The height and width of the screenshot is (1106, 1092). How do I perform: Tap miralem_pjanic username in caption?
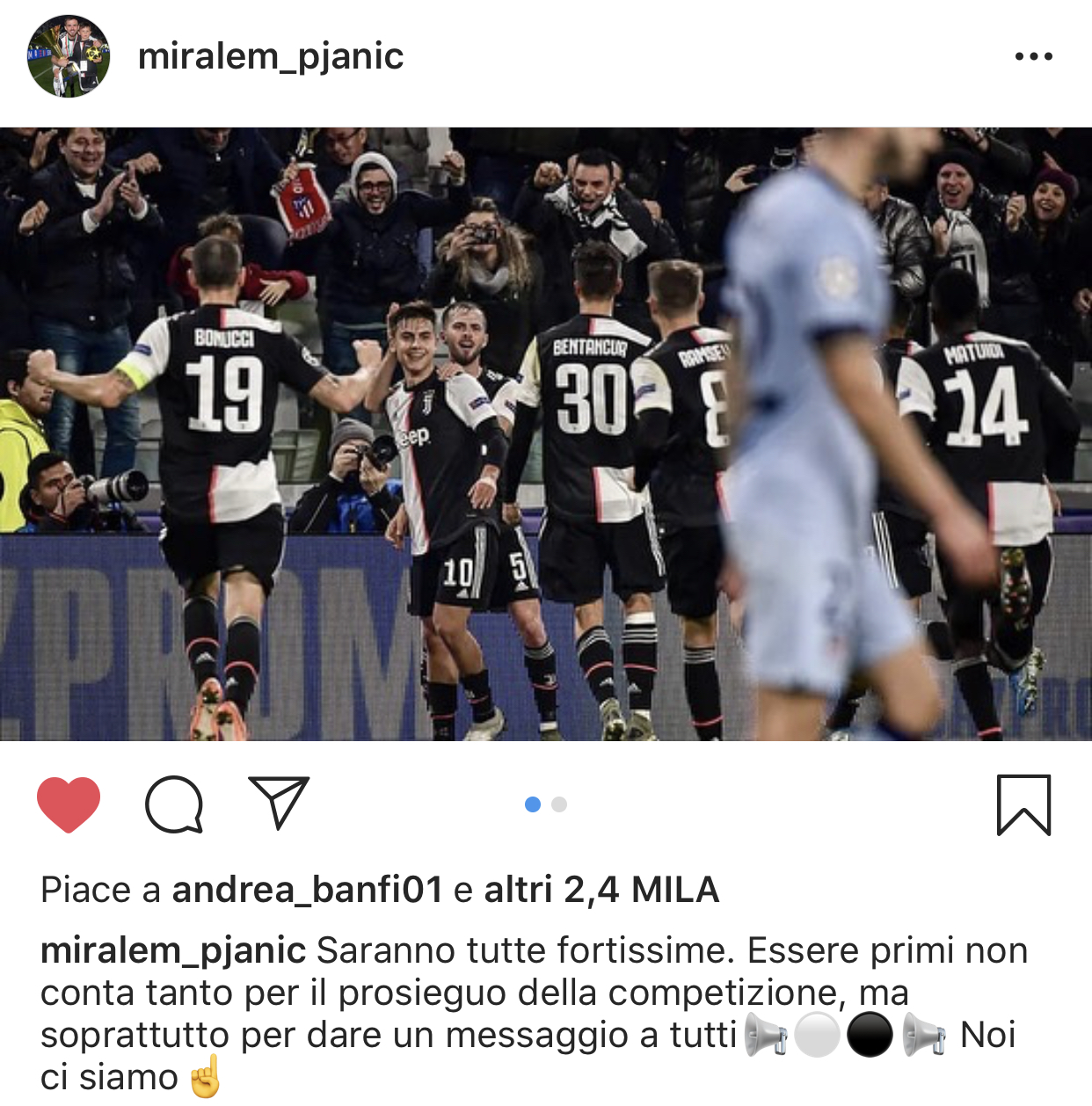pyautogui.click(x=173, y=950)
